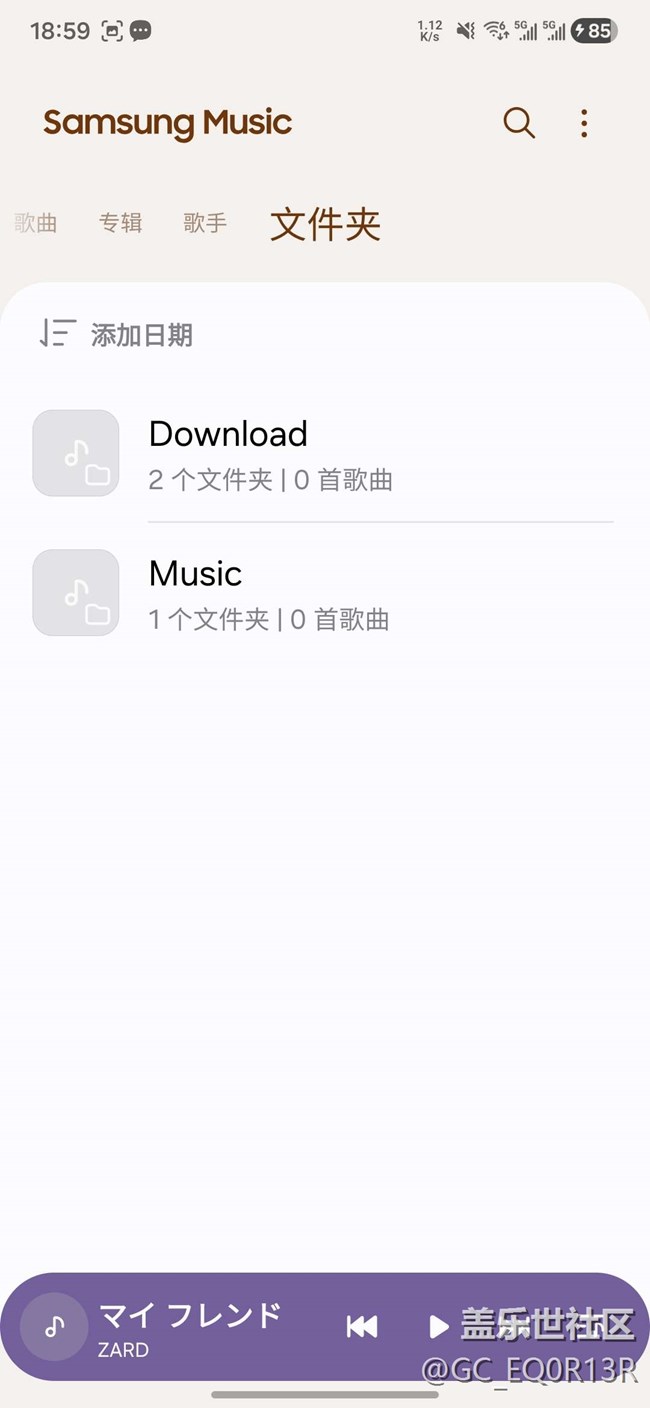Viewport: 650px width, 1408px height.
Task: Change the 添加日期 sort order
Action: click(116, 334)
